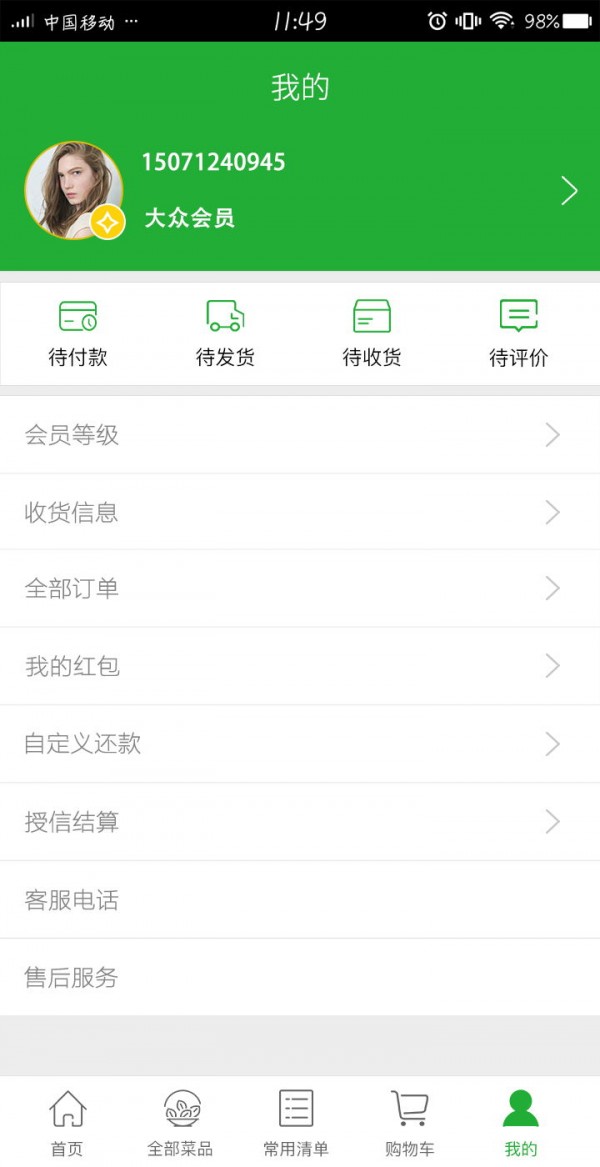Tap the 客服电话 customer service row
The width and height of the screenshot is (600, 1167).
coord(300,900)
